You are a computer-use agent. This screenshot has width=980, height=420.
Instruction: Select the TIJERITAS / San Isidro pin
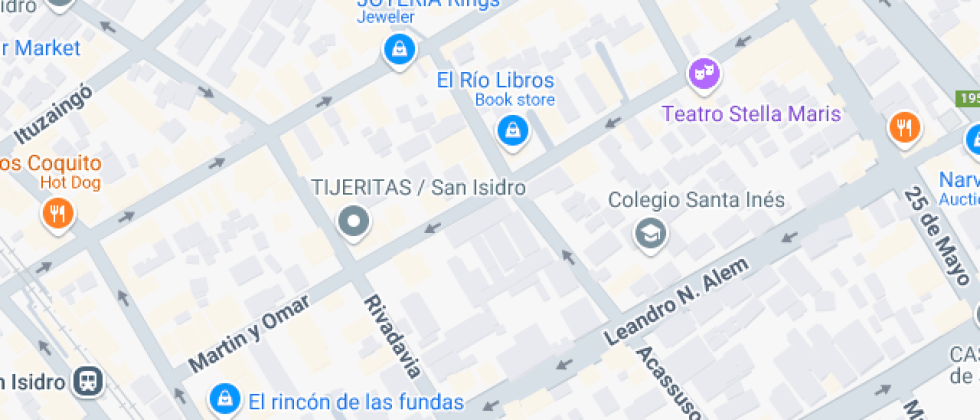coord(353,223)
